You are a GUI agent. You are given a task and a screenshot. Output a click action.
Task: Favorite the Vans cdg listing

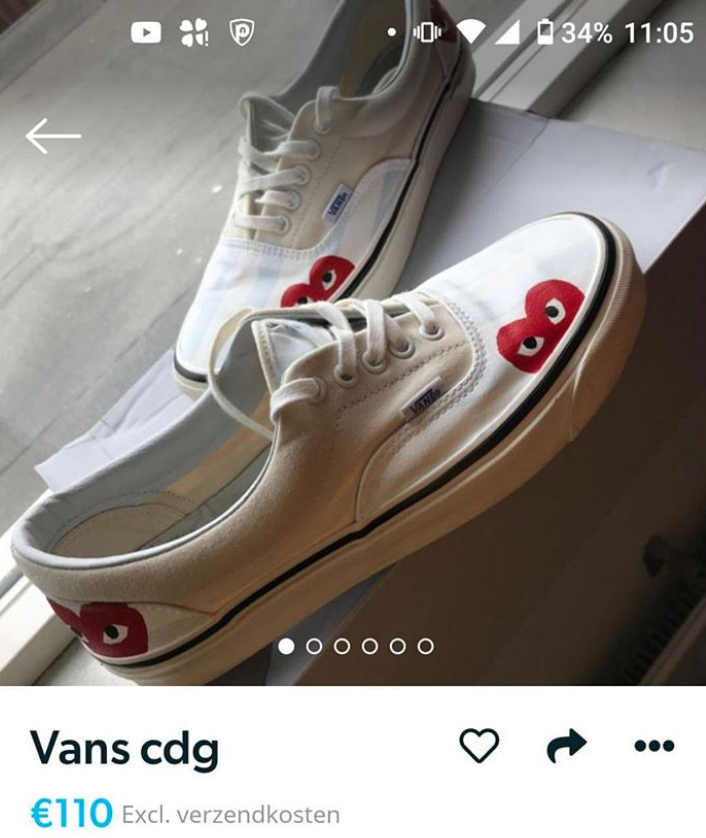click(x=479, y=745)
